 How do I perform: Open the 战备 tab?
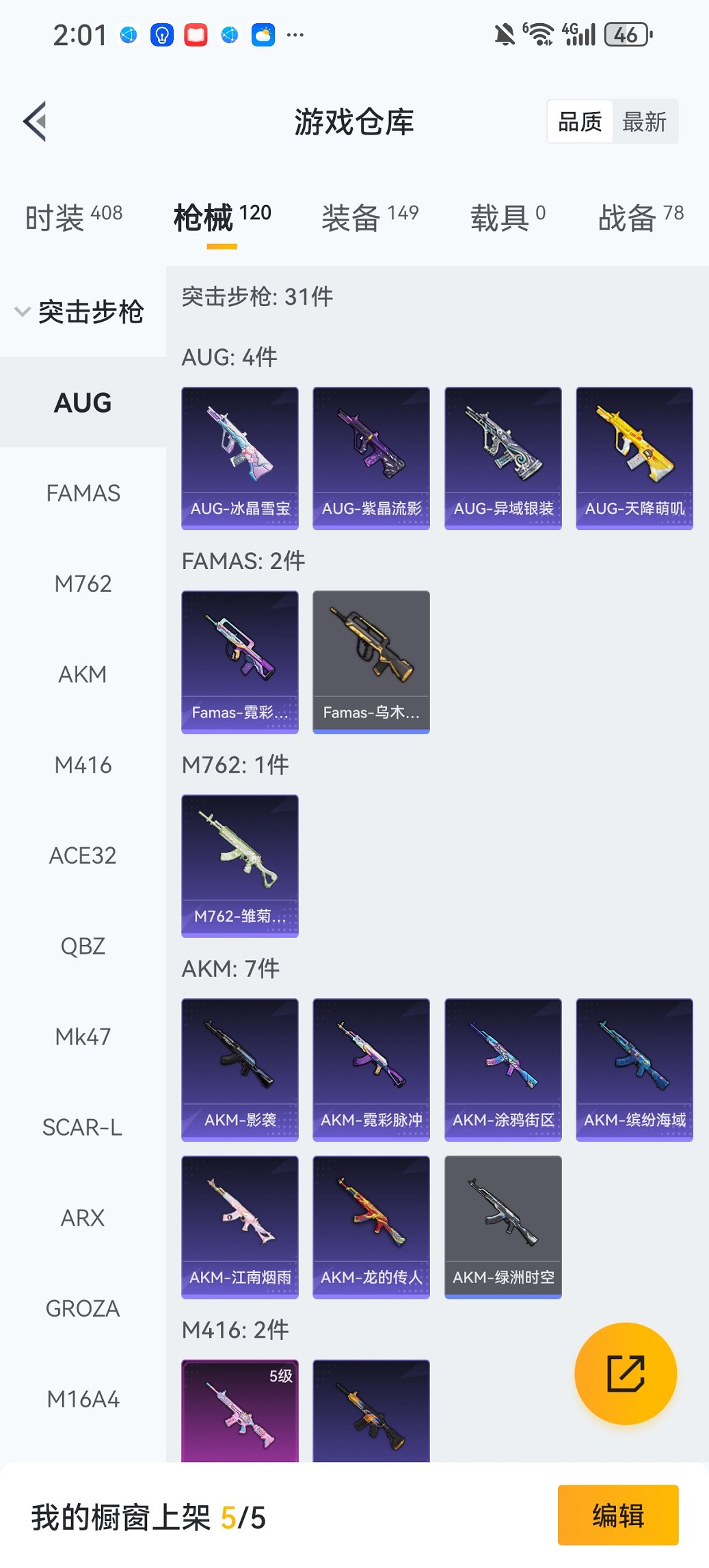click(x=641, y=217)
